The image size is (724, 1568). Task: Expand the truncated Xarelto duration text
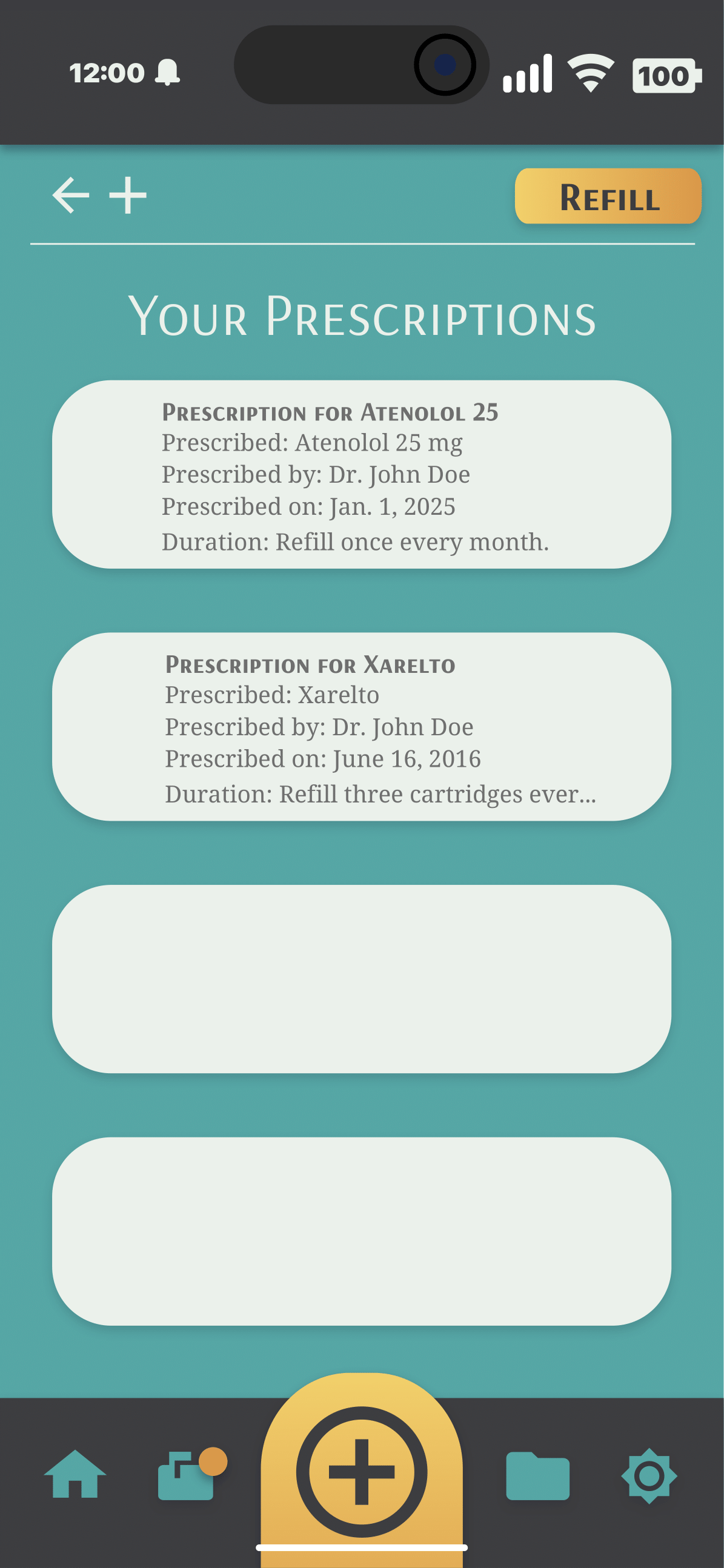[x=380, y=793]
